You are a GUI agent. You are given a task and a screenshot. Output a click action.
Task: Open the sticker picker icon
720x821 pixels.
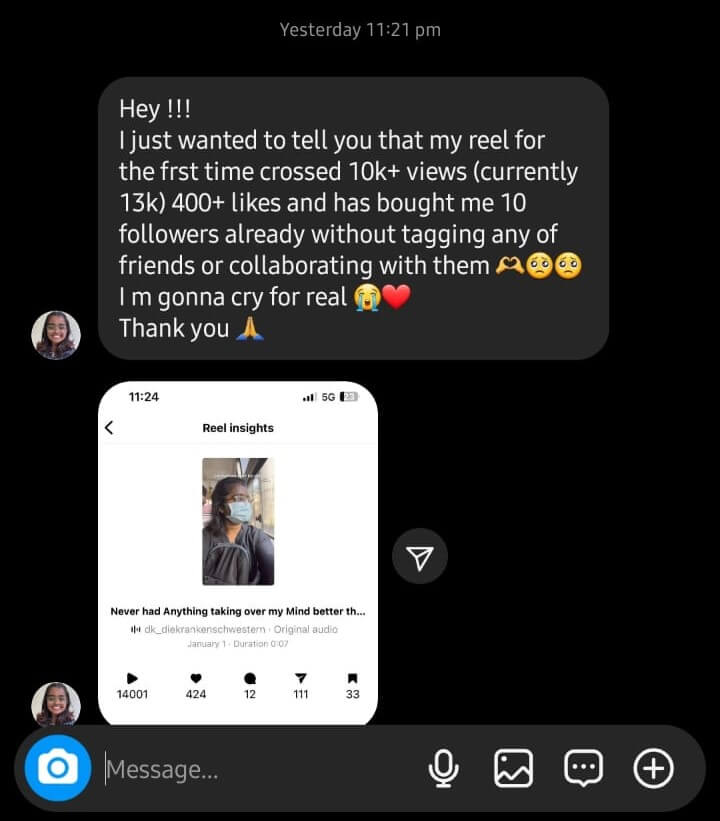click(583, 768)
